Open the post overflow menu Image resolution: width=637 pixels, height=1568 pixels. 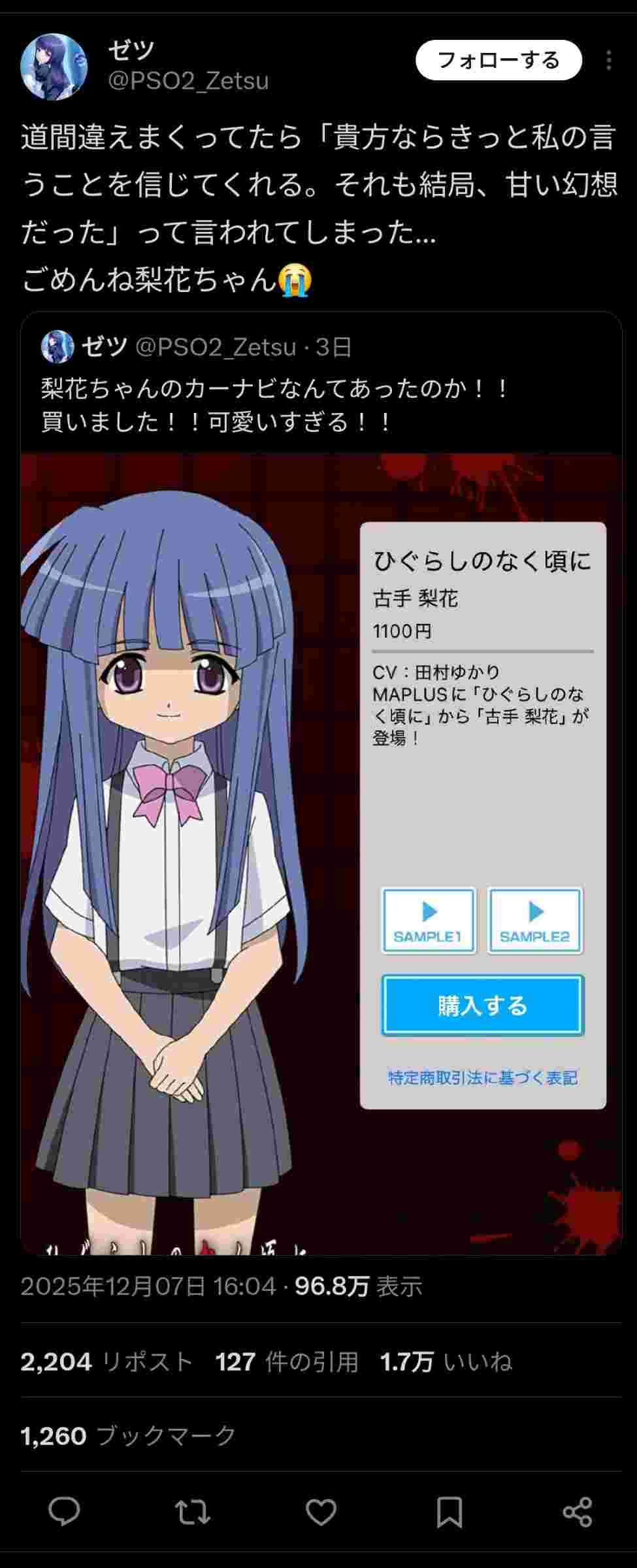(608, 60)
